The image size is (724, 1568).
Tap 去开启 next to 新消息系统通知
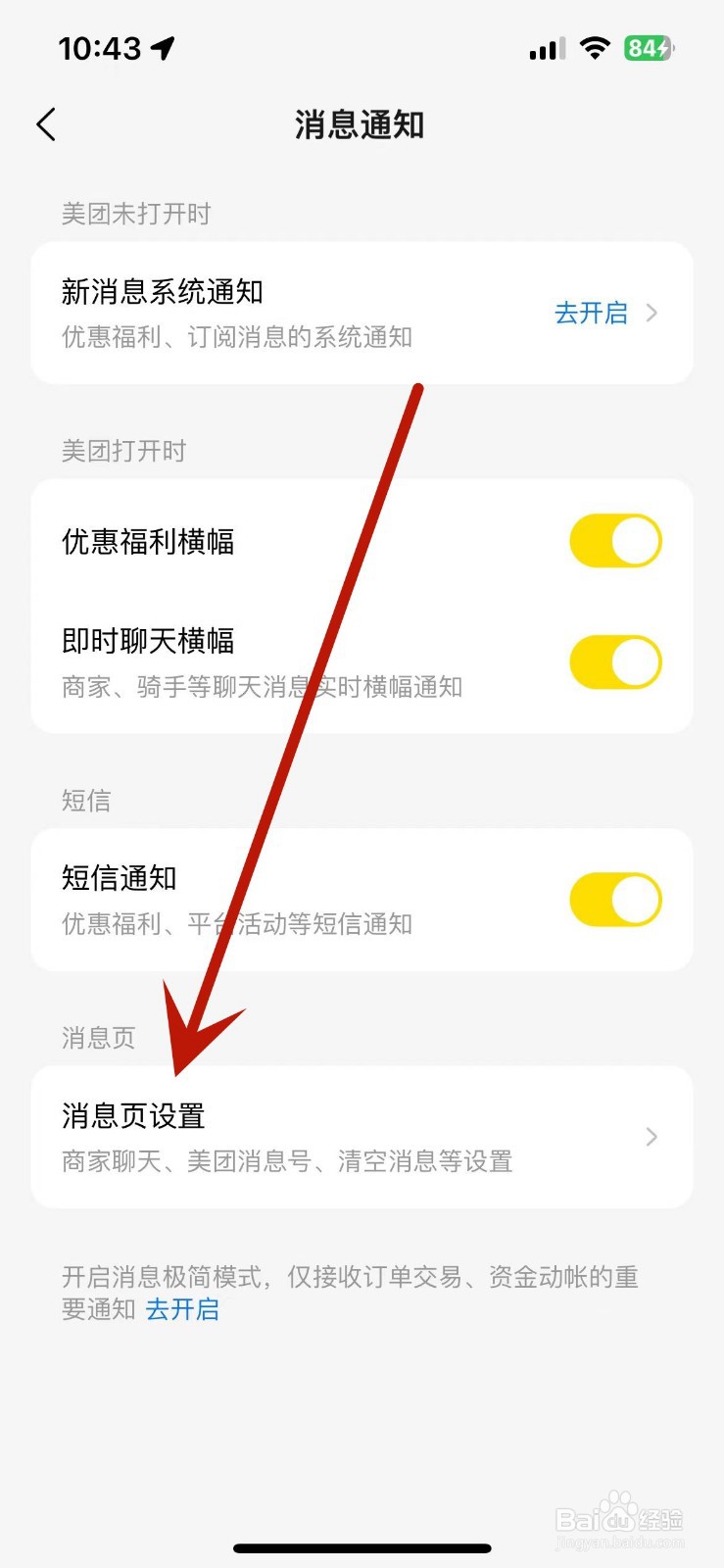pos(591,313)
